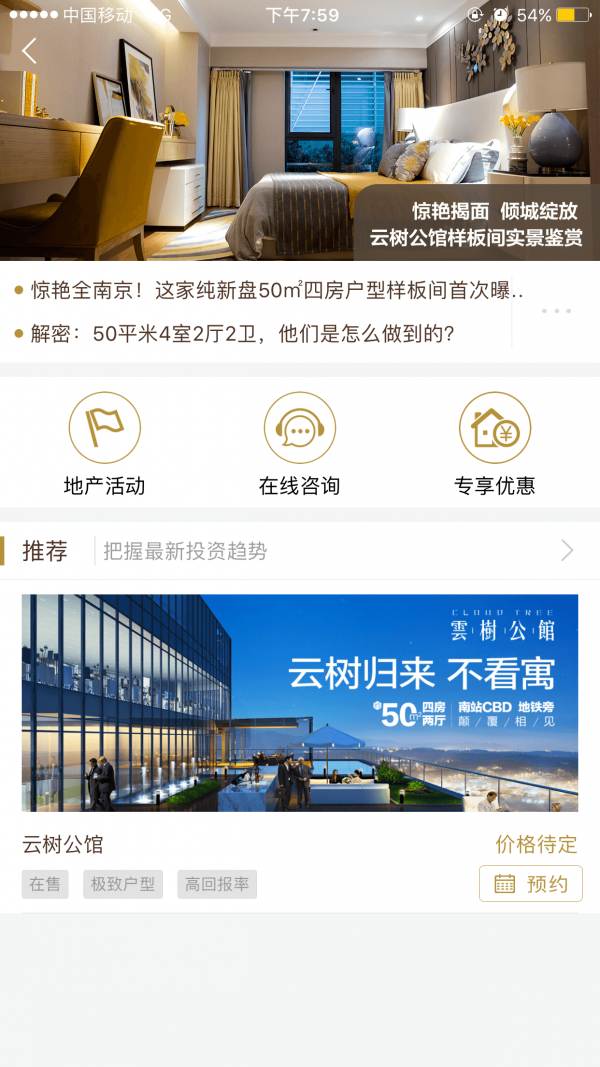Image resolution: width=600 pixels, height=1067 pixels.
Task: Open the 解密：50平米4室2厅2卫 article
Action: pyautogui.click(x=240, y=334)
